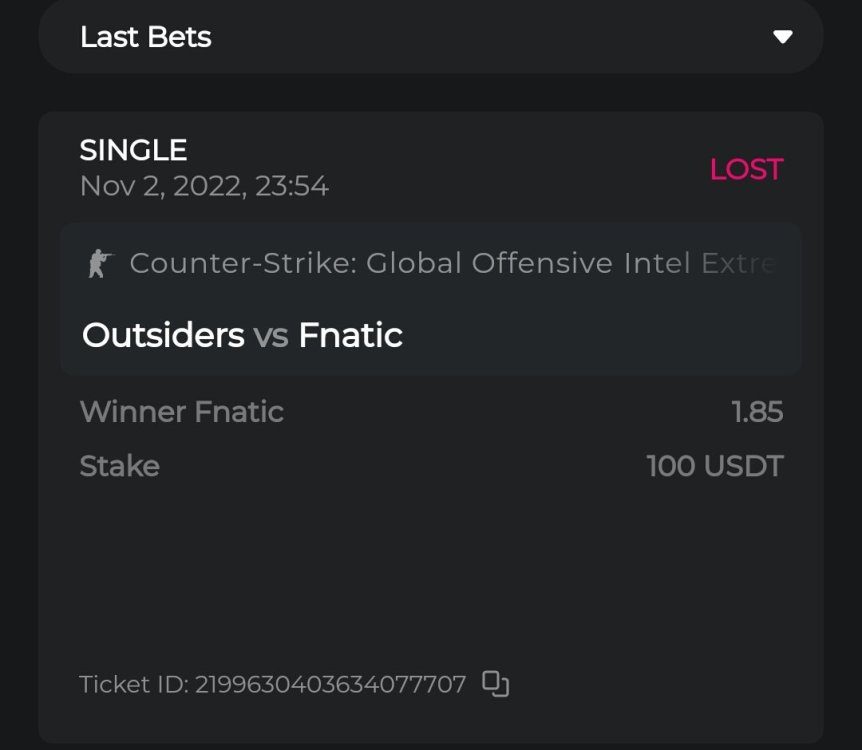This screenshot has height=750, width=862.
Task: Collapse the Last Bets dropdown
Action: tap(782, 37)
